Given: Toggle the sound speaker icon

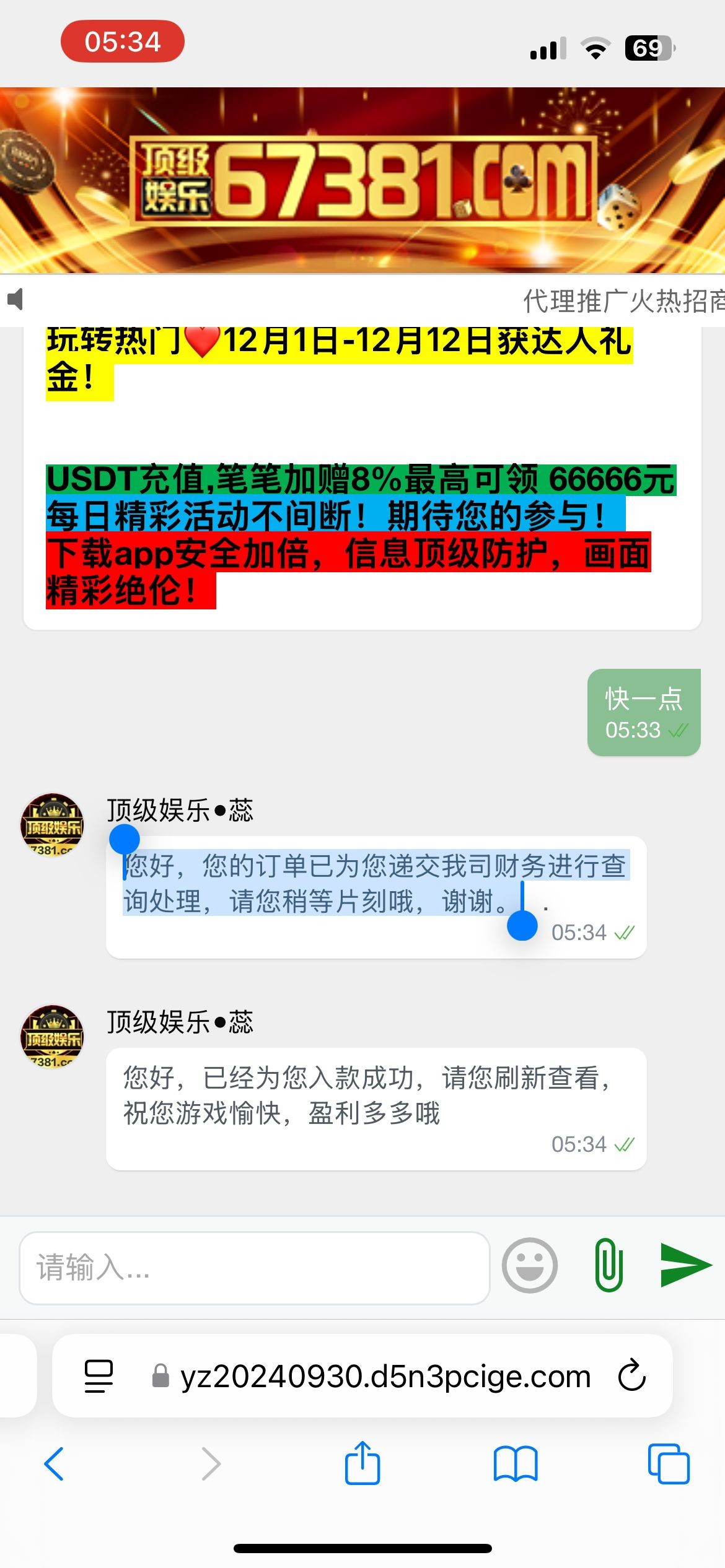Looking at the screenshot, I should (15, 300).
